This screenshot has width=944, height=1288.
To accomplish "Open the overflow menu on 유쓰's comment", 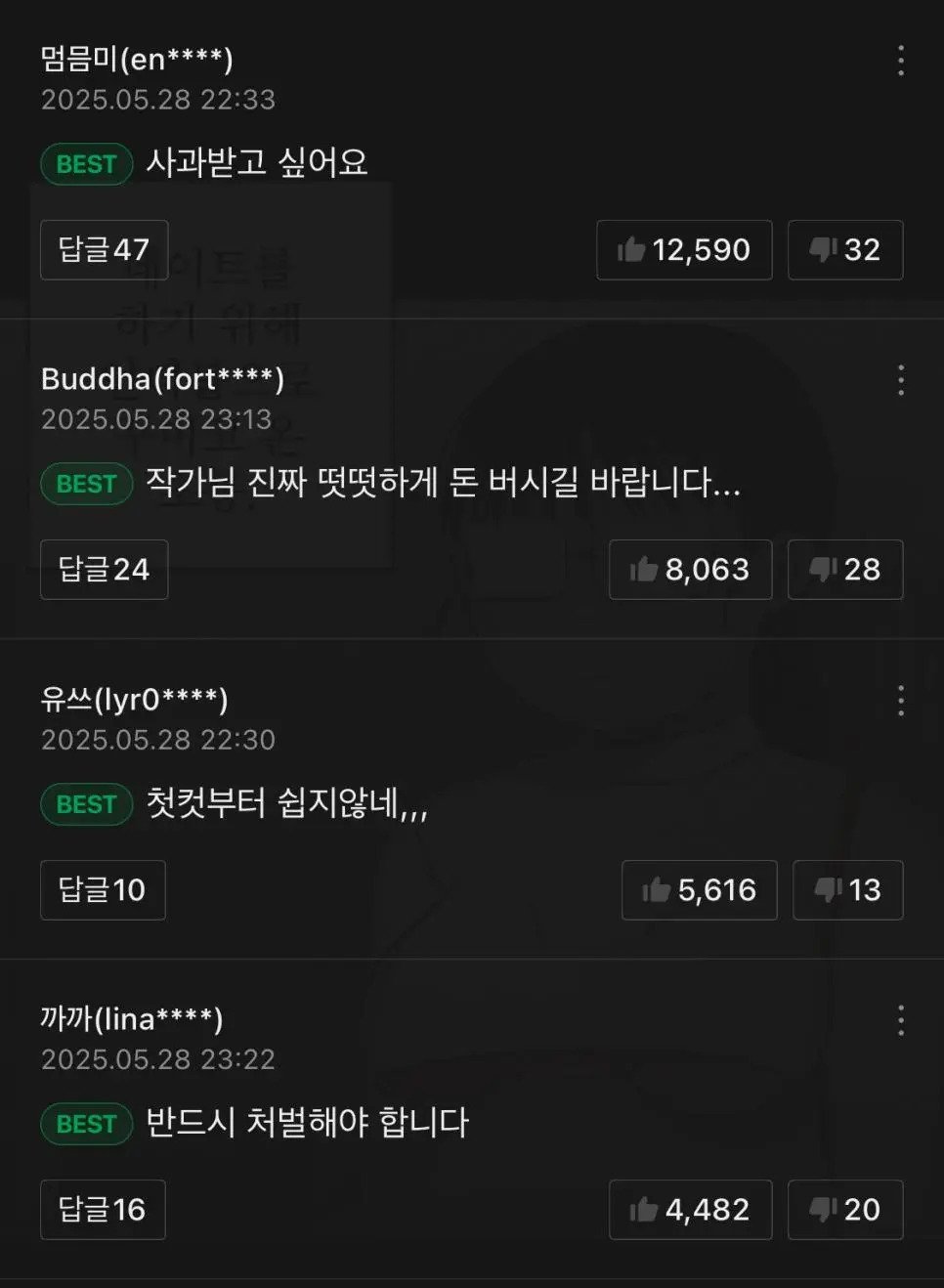I will (900, 701).
